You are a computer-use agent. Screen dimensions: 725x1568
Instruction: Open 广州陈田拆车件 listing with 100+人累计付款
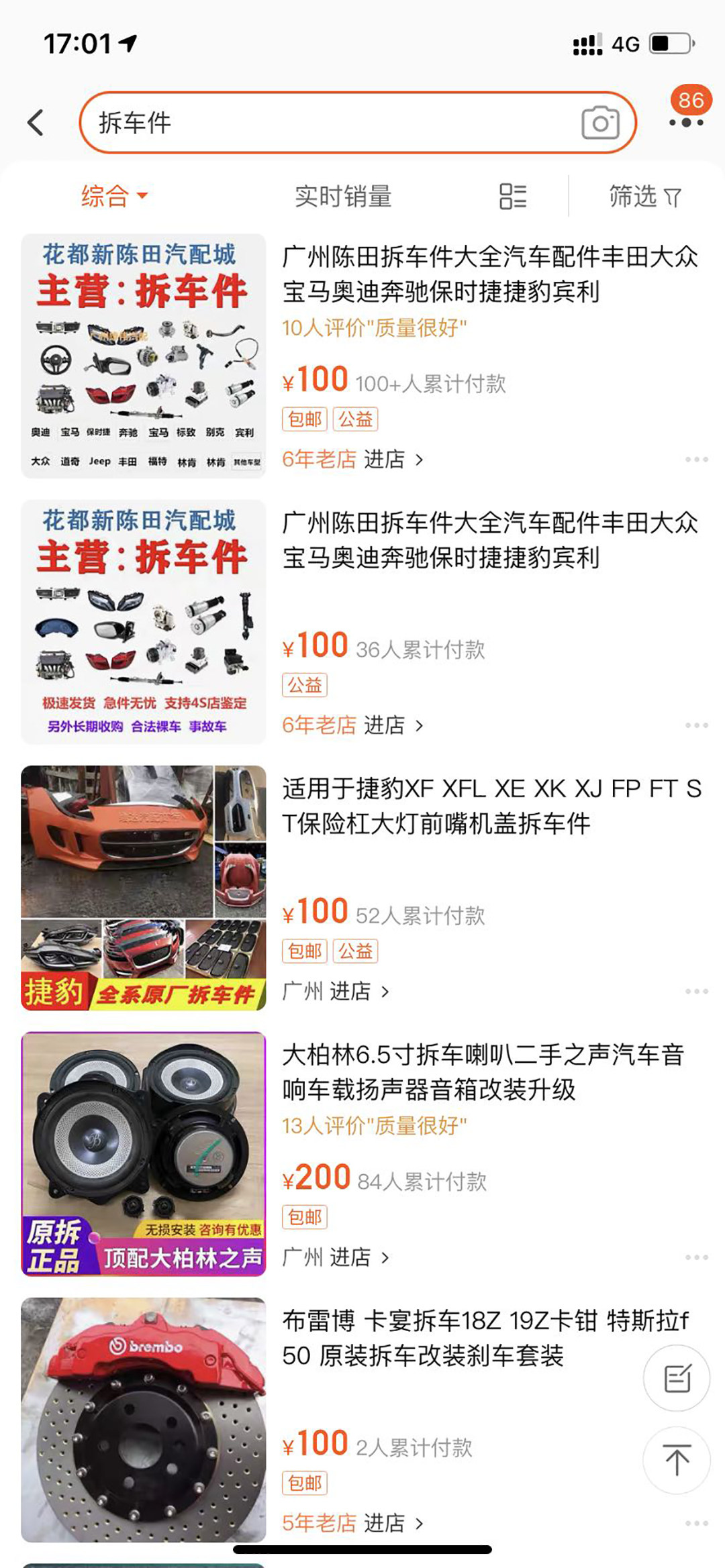pos(490,274)
